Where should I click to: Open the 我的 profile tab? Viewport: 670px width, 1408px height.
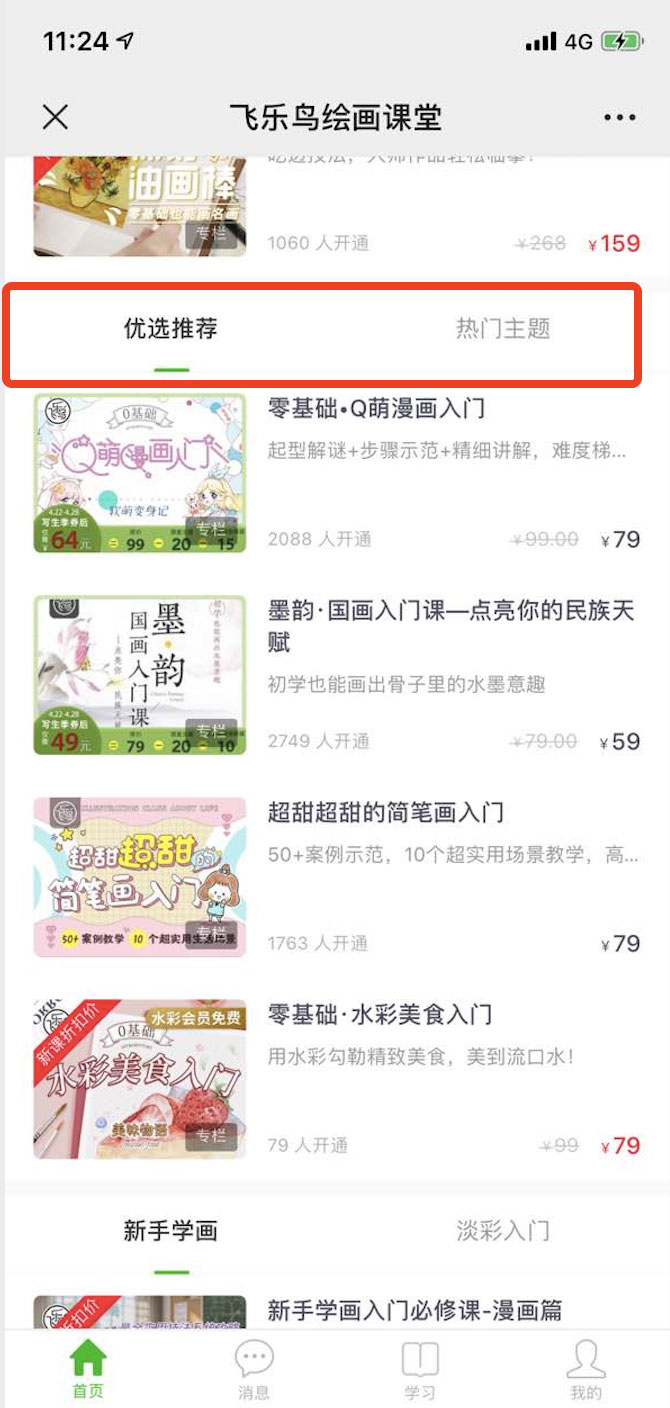[x=586, y=1370]
